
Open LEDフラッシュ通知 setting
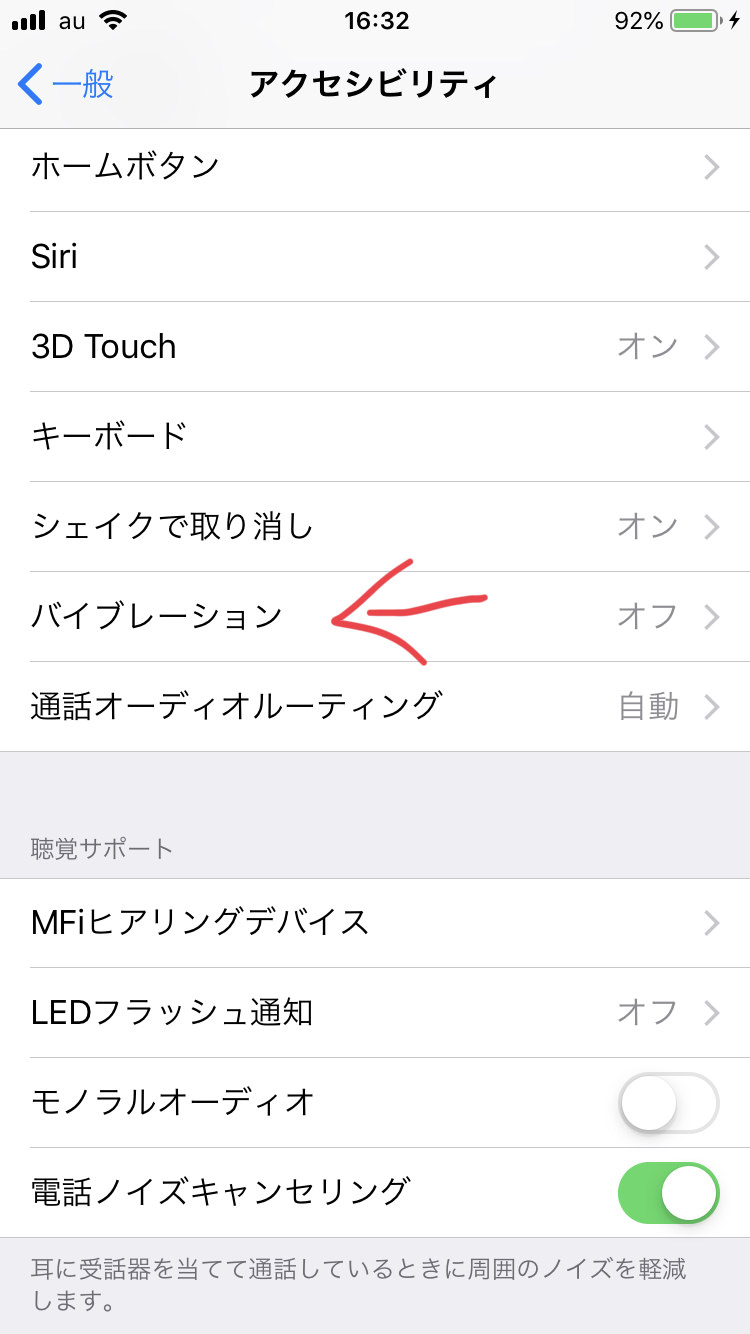[x=375, y=1013]
